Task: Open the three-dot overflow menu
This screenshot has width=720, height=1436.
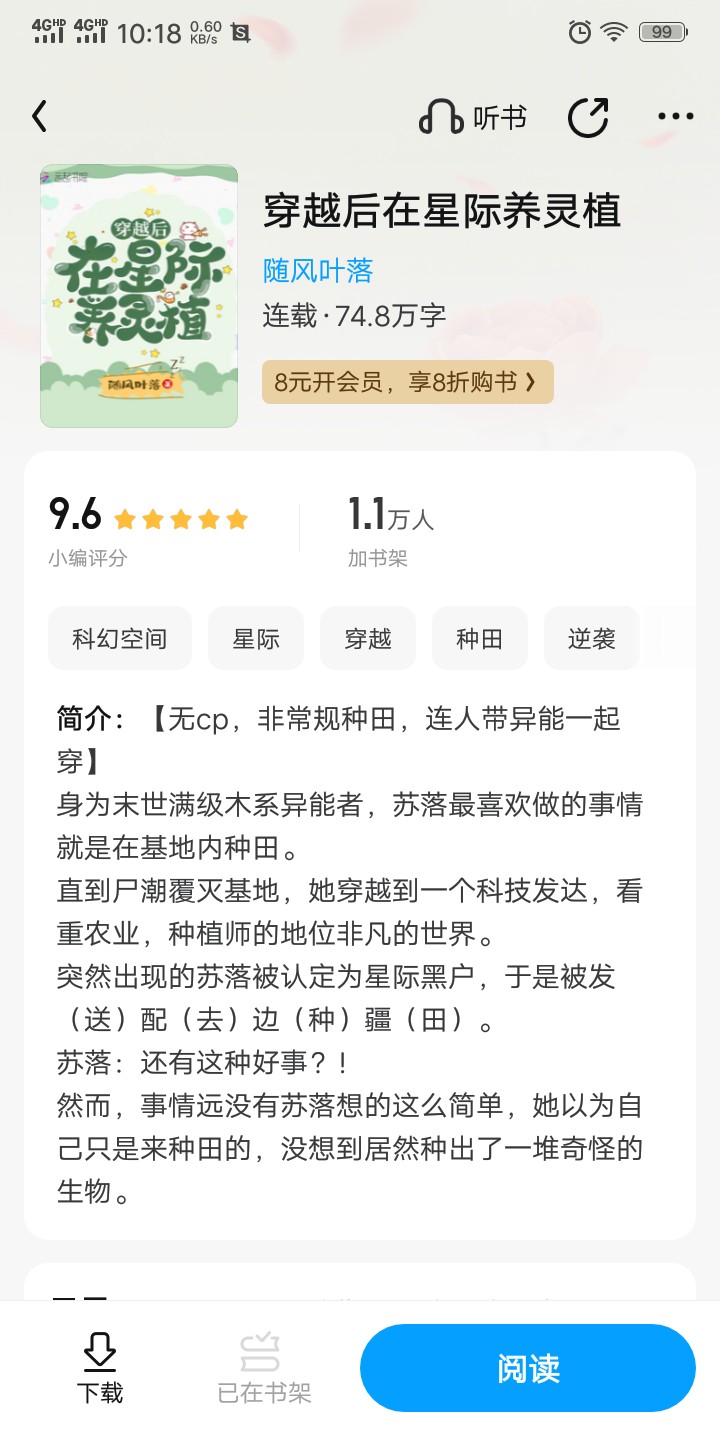Action: click(x=675, y=118)
